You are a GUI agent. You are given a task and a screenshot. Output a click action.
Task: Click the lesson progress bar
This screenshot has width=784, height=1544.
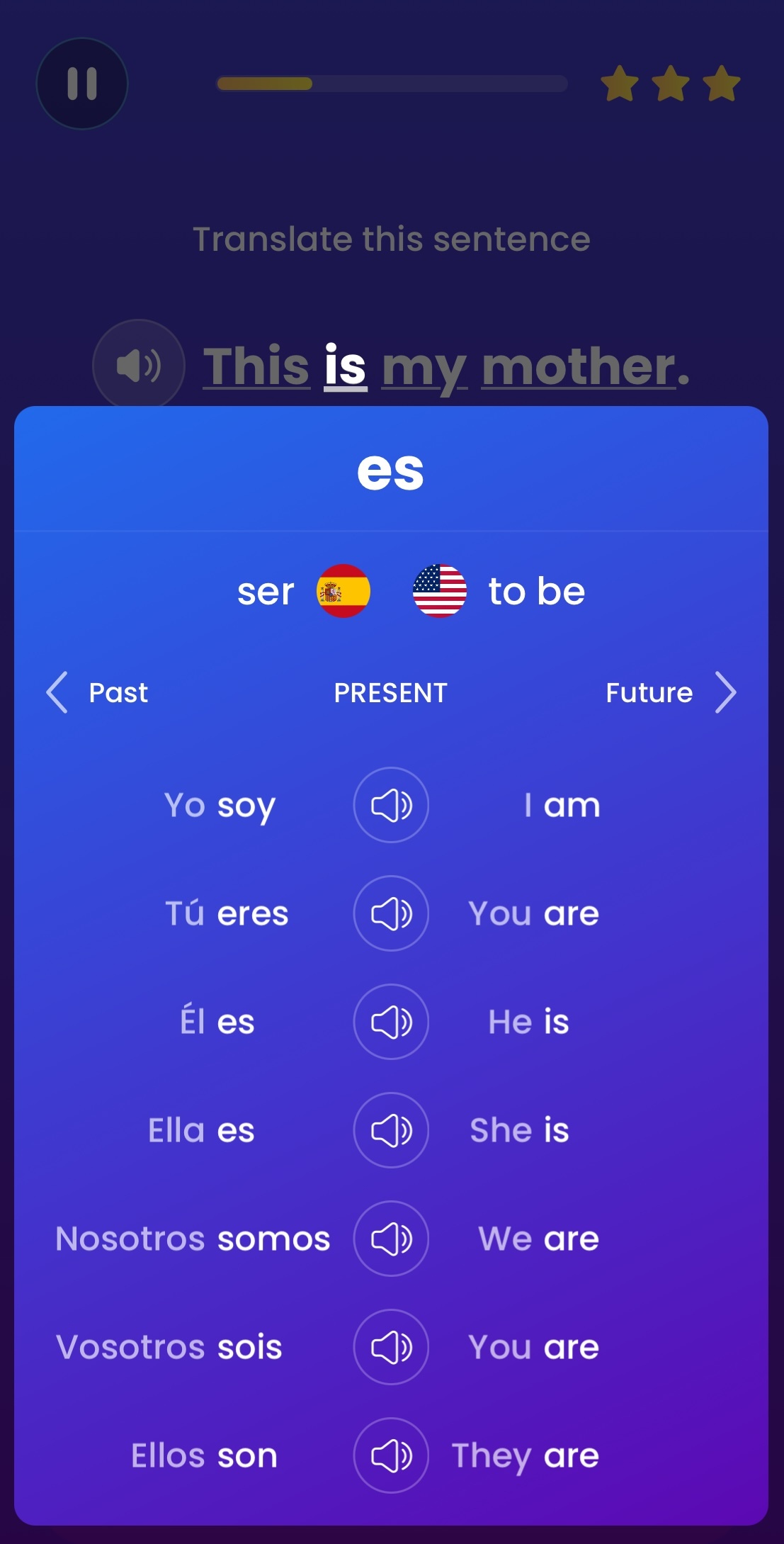coord(394,83)
